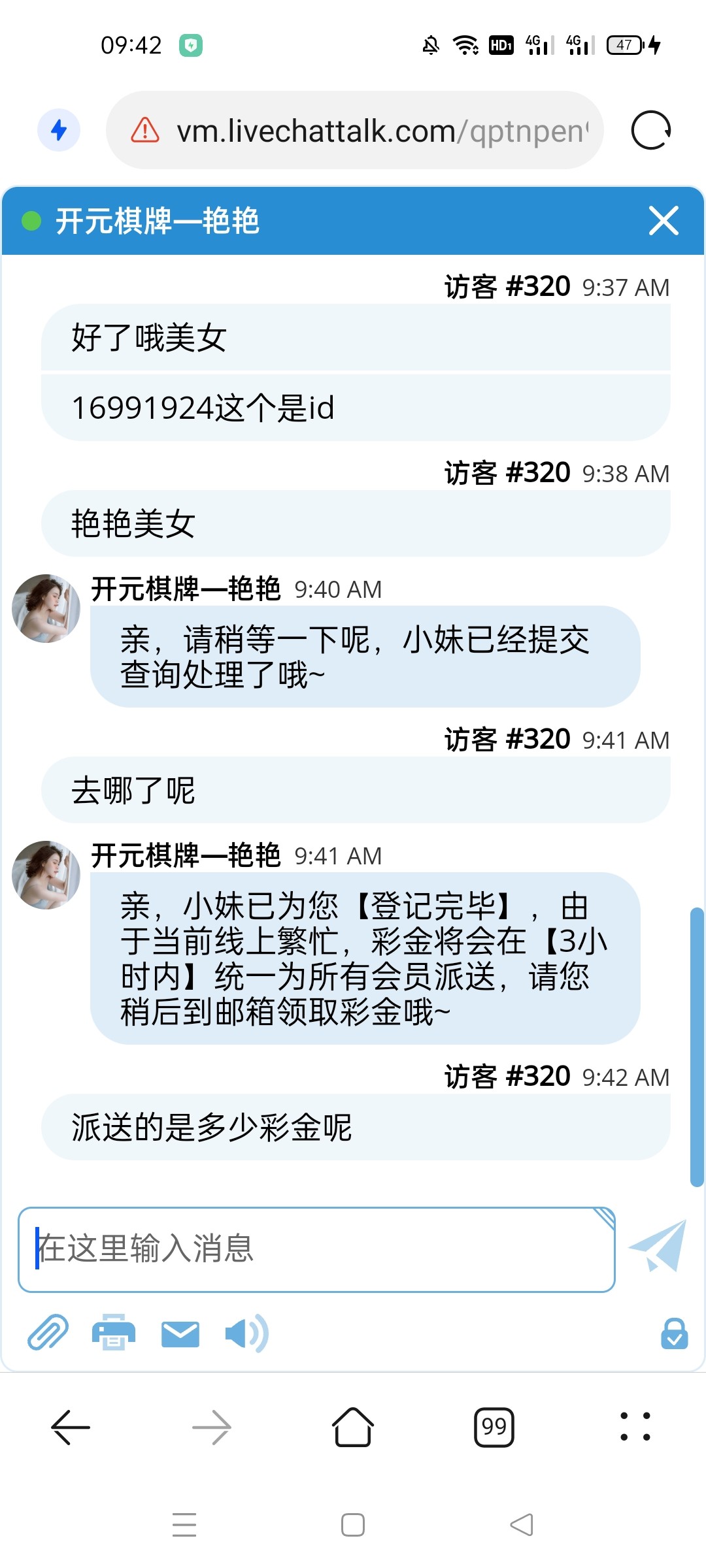Go back to previous page
Image resolution: width=706 pixels, height=1568 pixels.
click(x=71, y=1428)
